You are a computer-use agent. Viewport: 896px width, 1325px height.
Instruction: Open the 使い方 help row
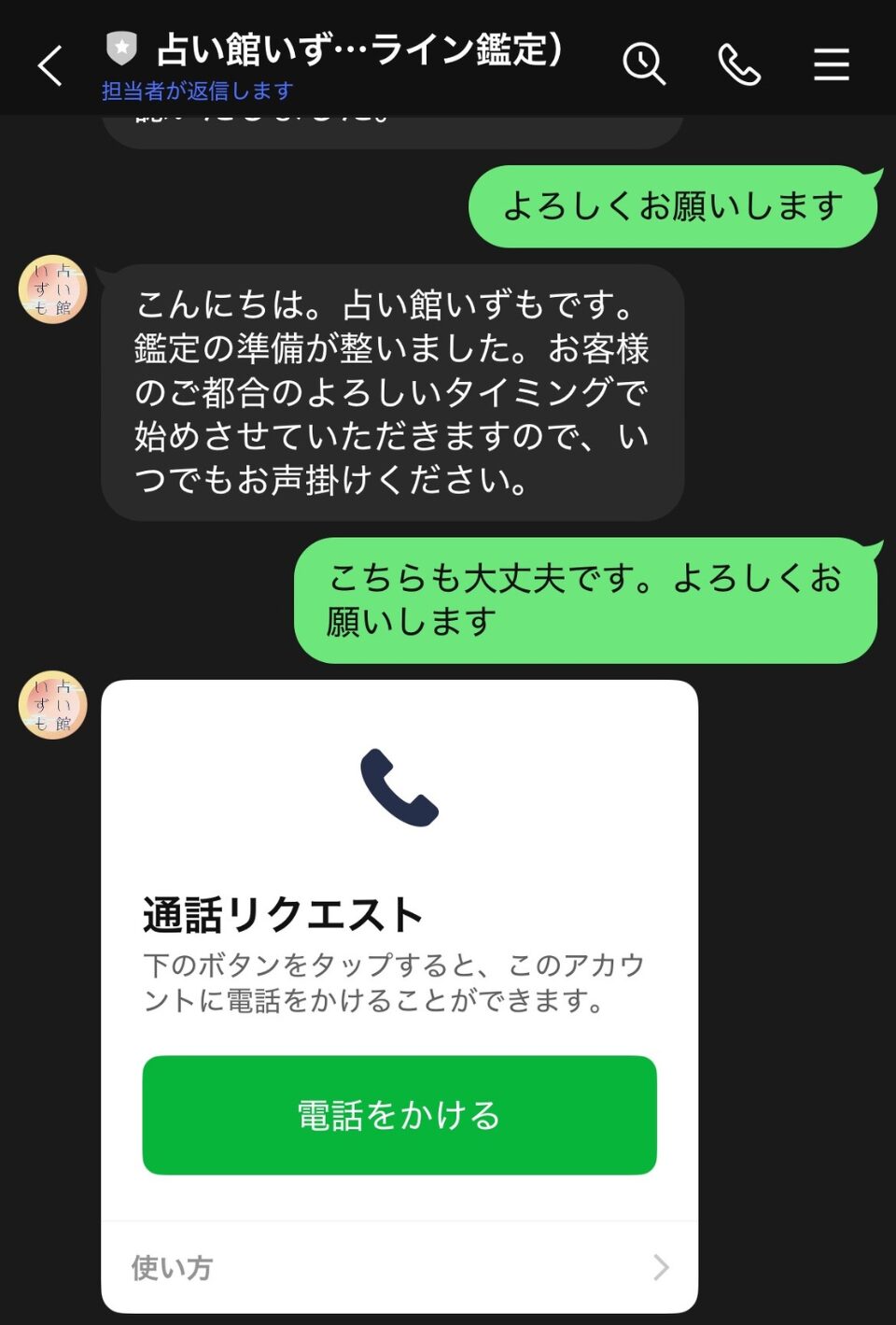[399, 1267]
